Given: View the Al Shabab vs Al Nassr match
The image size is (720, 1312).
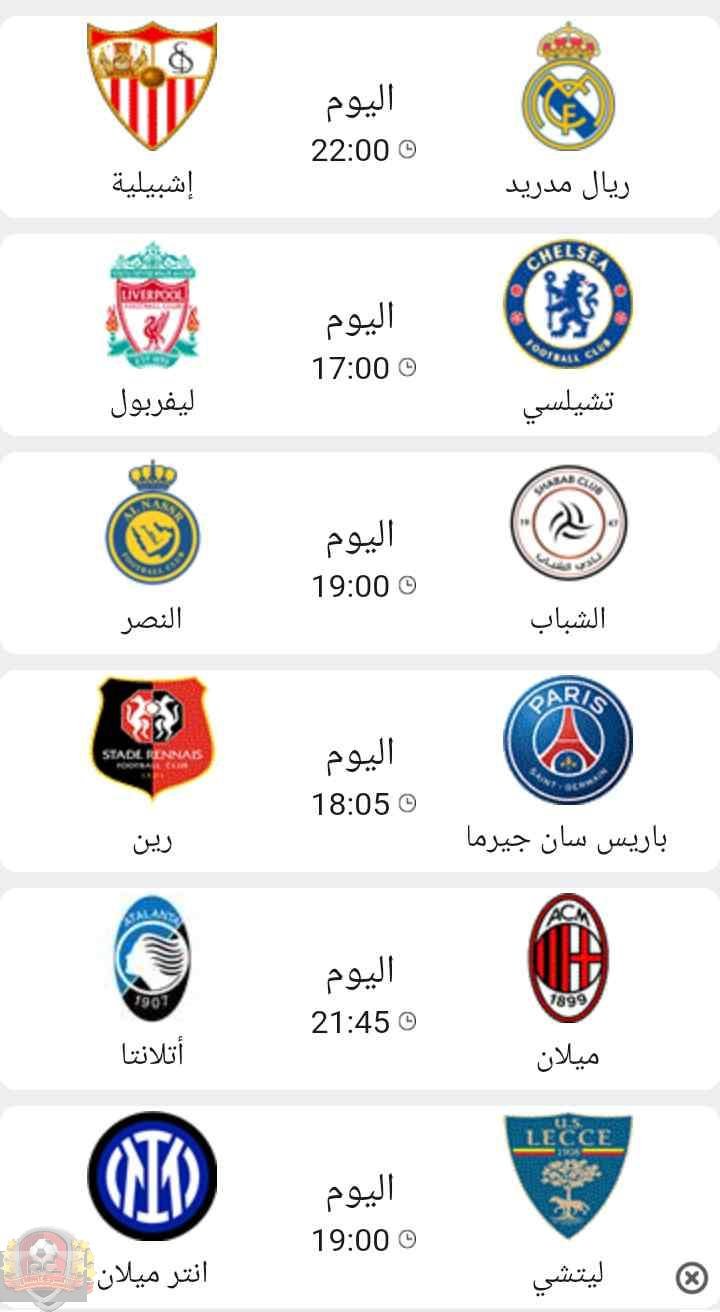Looking at the screenshot, I should [360, 553].
